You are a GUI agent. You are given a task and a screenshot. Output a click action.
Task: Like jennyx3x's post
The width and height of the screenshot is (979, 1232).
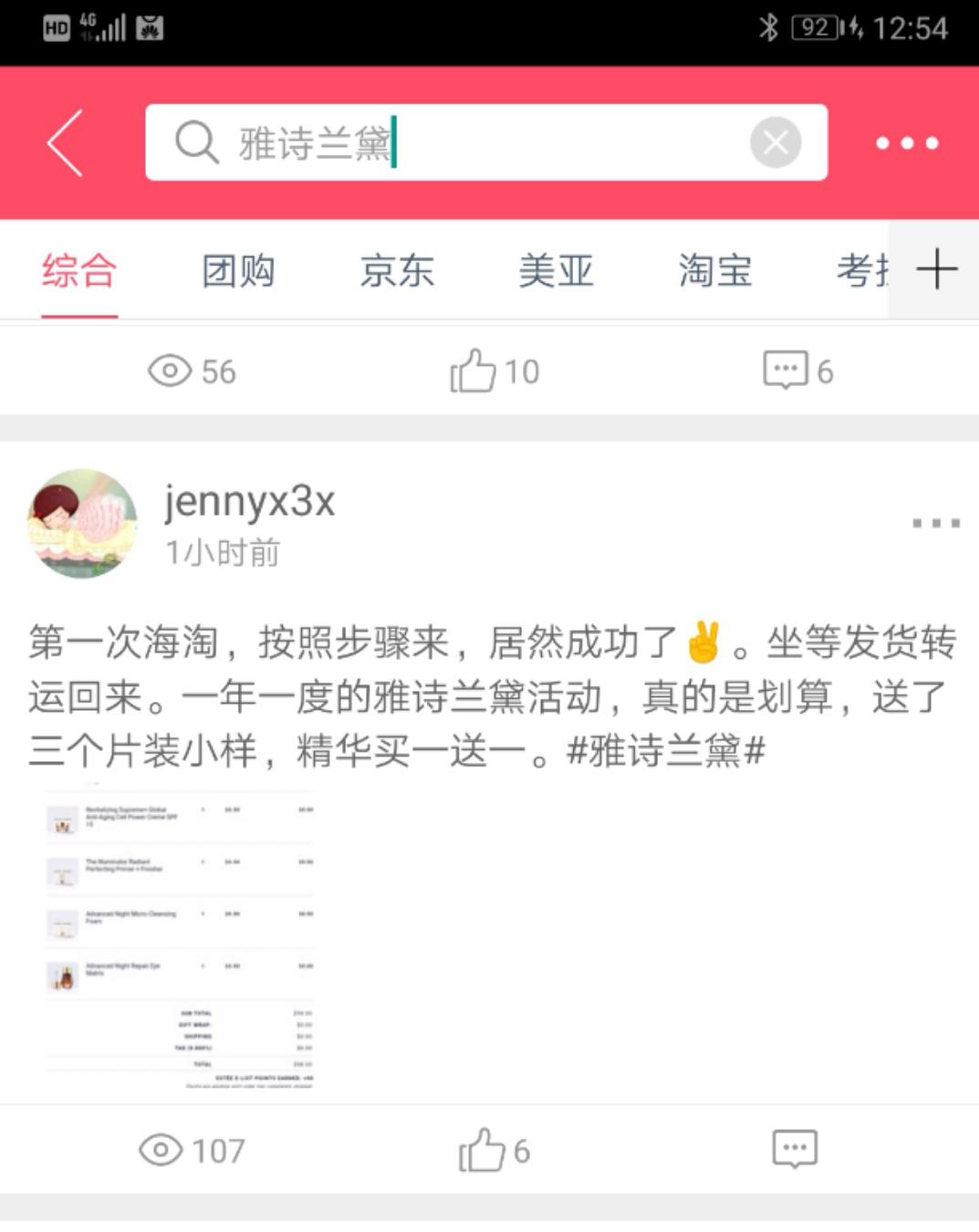[493, 1150]
